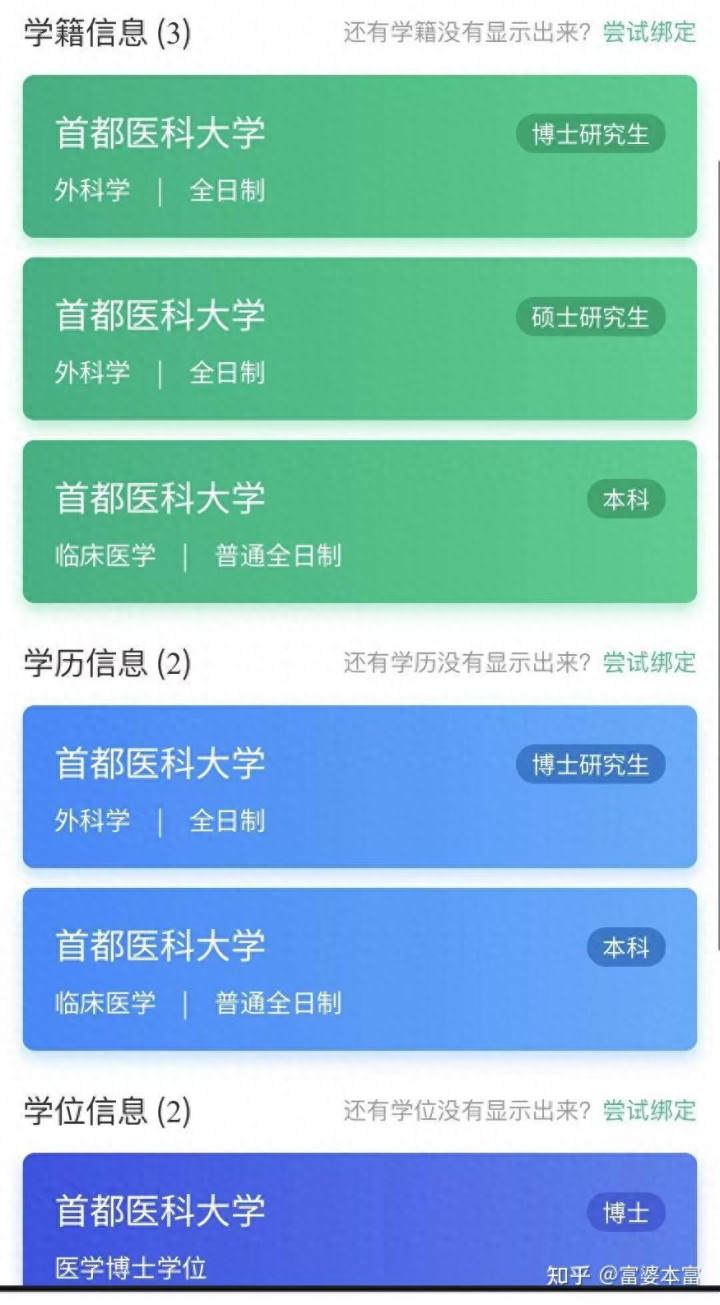Open the 博士研究生 card under 学籍信息
The height and width of the screenshot is (1305, 720).
coord(360,156)
